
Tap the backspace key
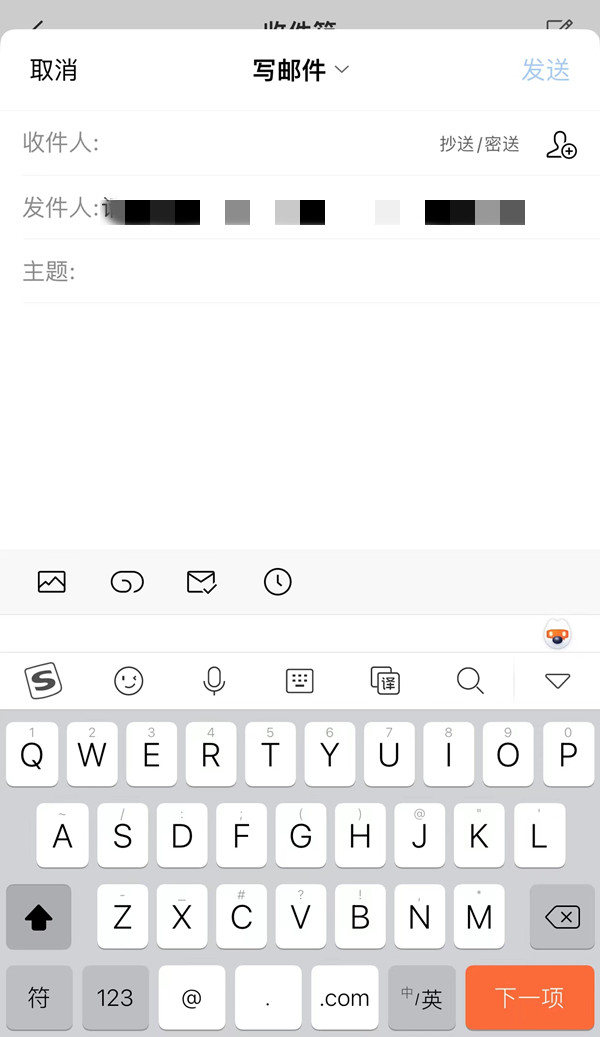[x=561, y=916]
